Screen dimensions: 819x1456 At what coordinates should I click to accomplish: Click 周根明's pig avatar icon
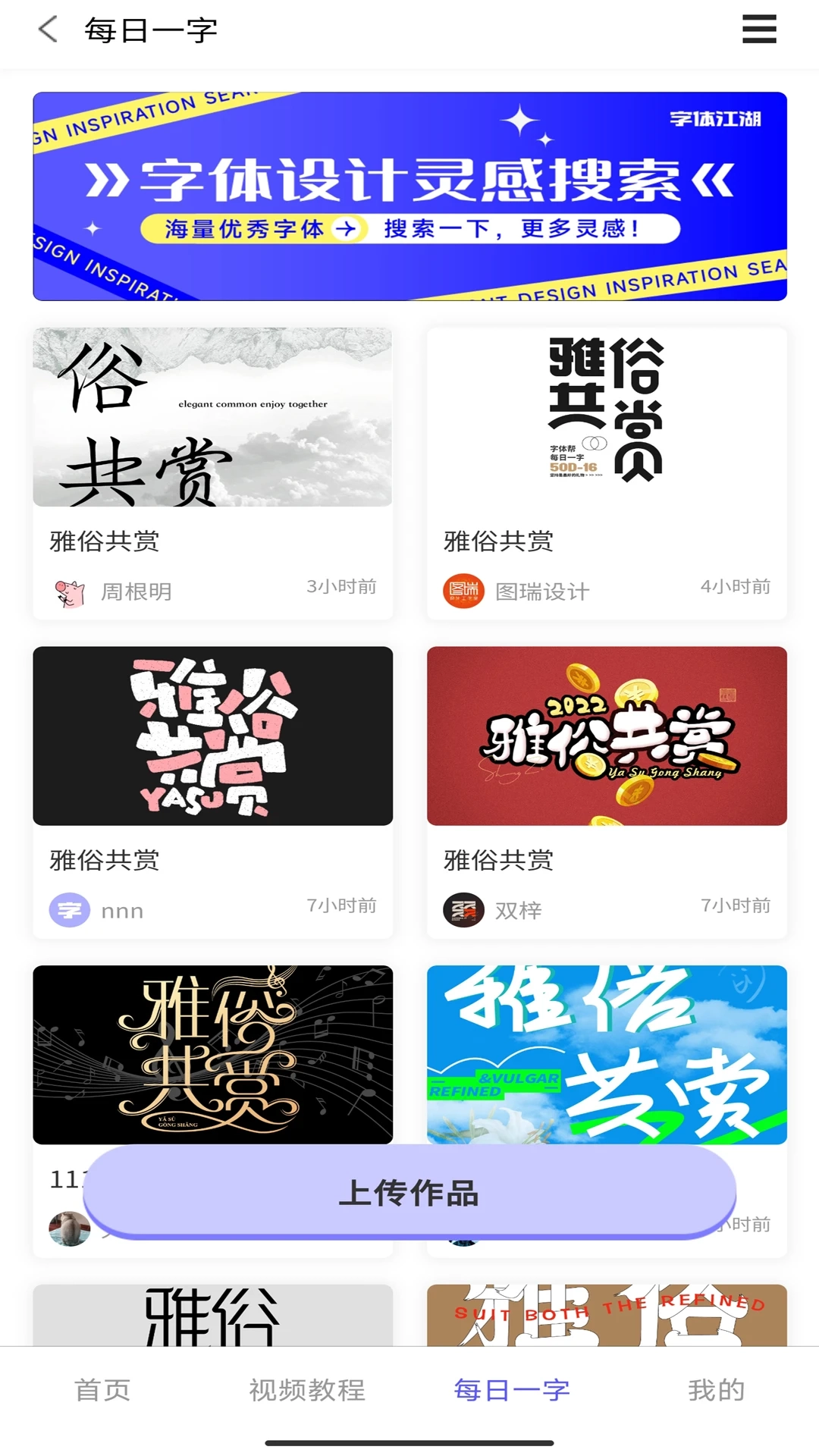coord(69,591)
